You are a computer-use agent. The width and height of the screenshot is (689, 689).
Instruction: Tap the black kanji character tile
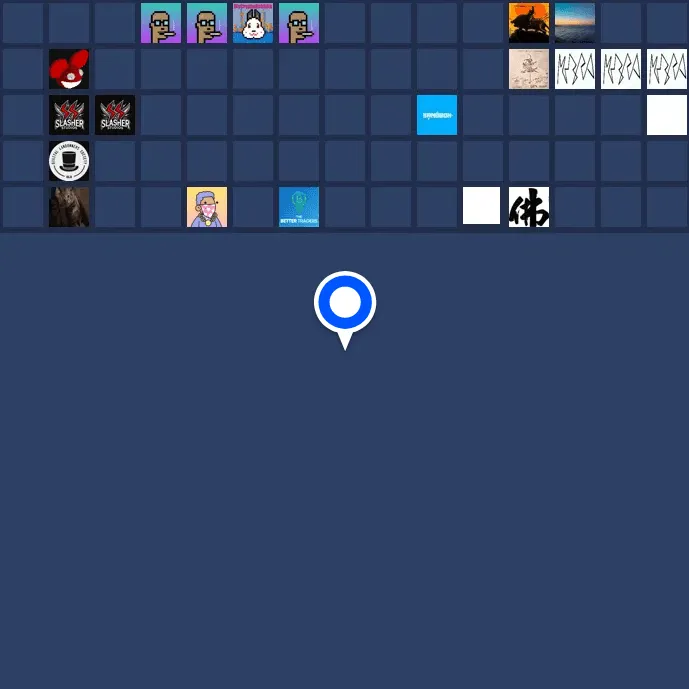click(529, 207)
